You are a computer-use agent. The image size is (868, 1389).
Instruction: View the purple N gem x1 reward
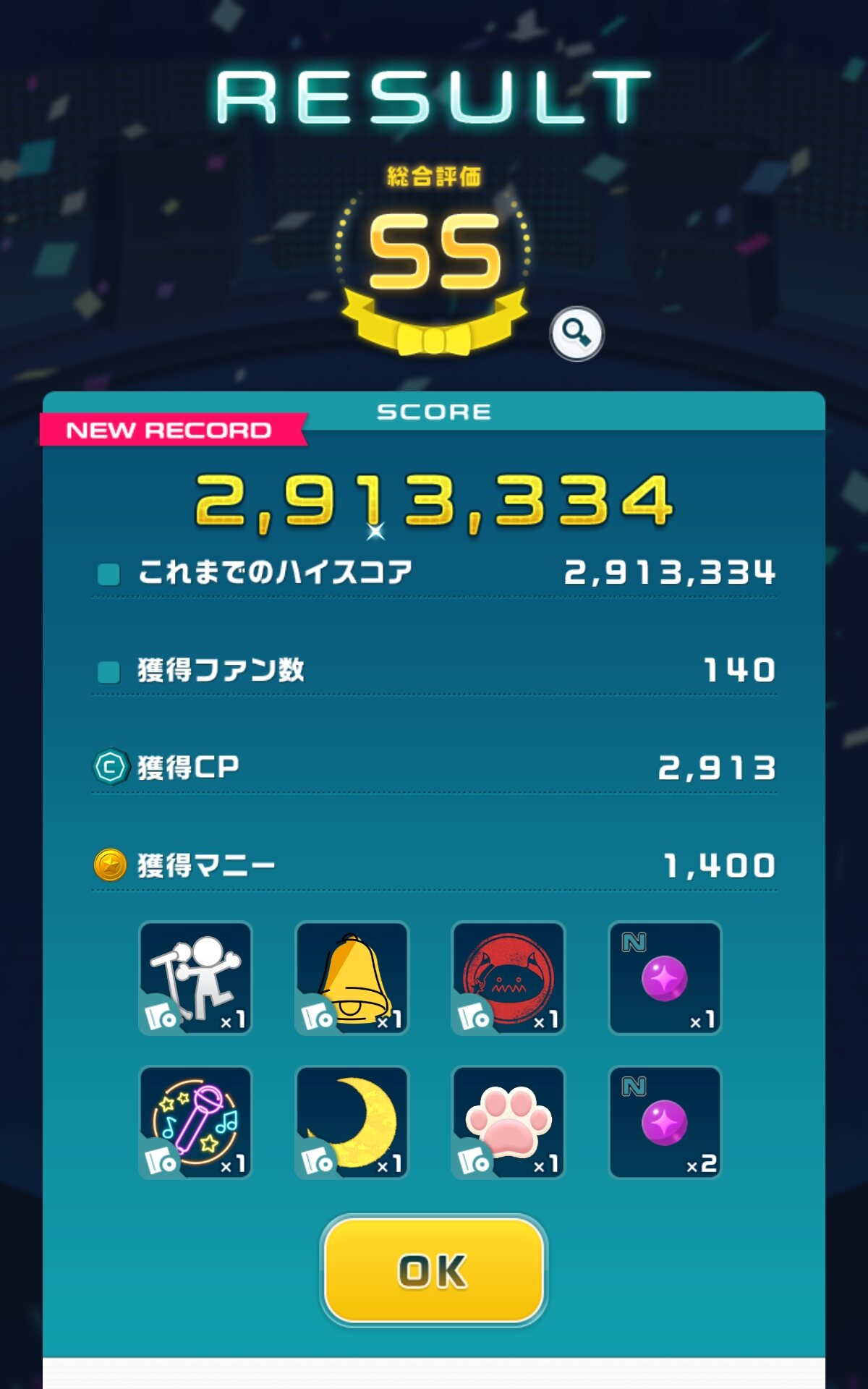pos(665,977)
